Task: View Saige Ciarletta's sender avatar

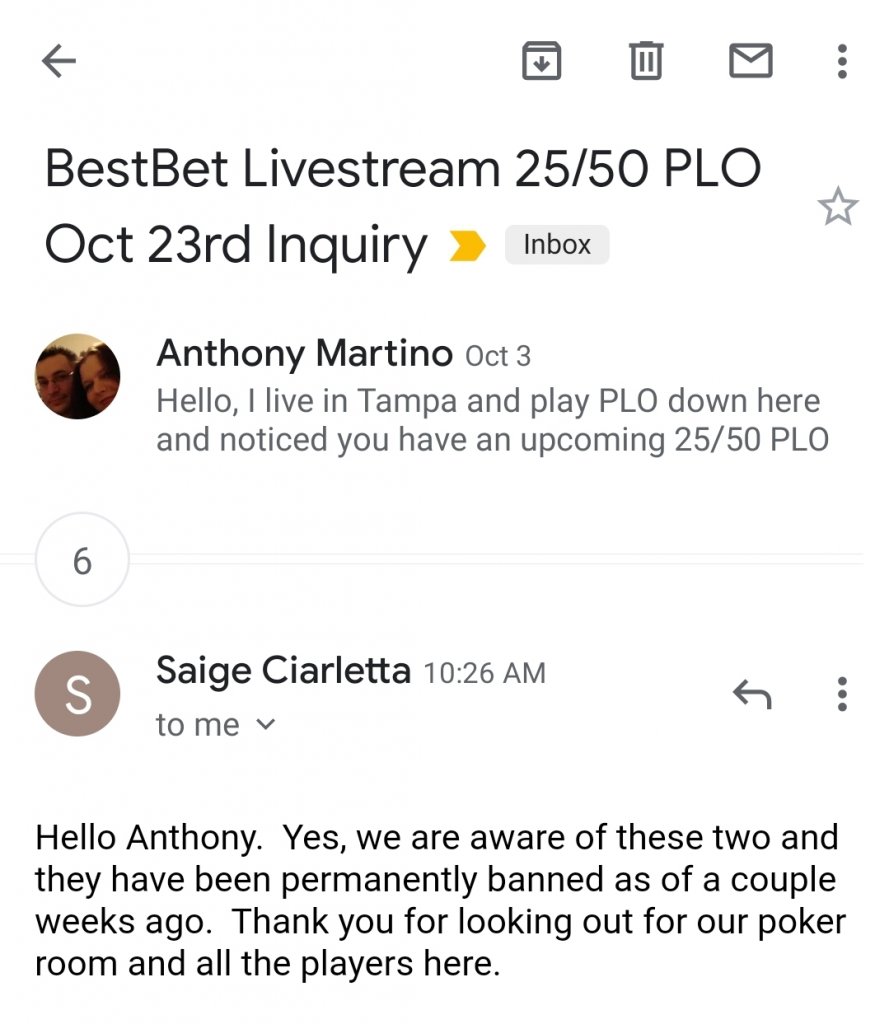Action: coord(78,693)
